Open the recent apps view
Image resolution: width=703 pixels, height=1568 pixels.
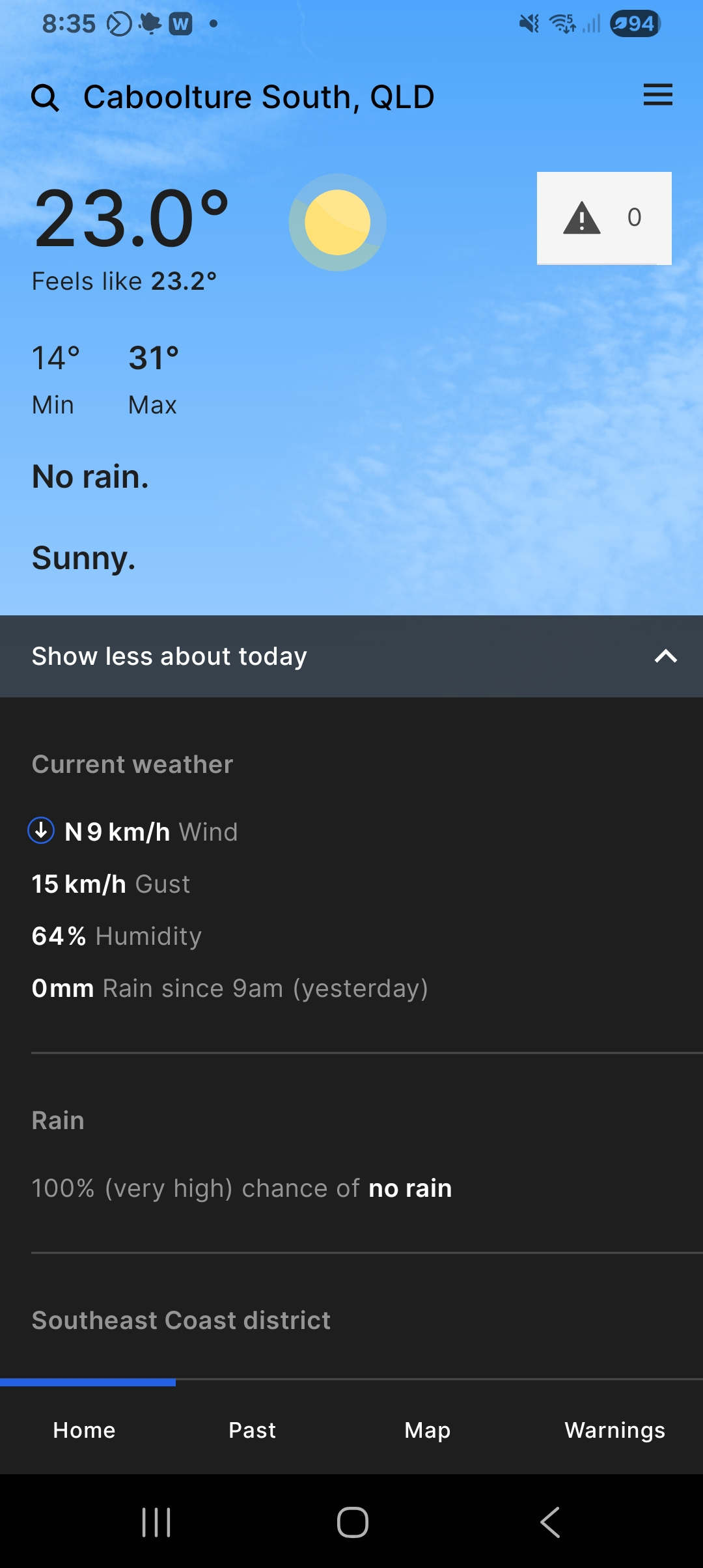[x=156, y=1522]
